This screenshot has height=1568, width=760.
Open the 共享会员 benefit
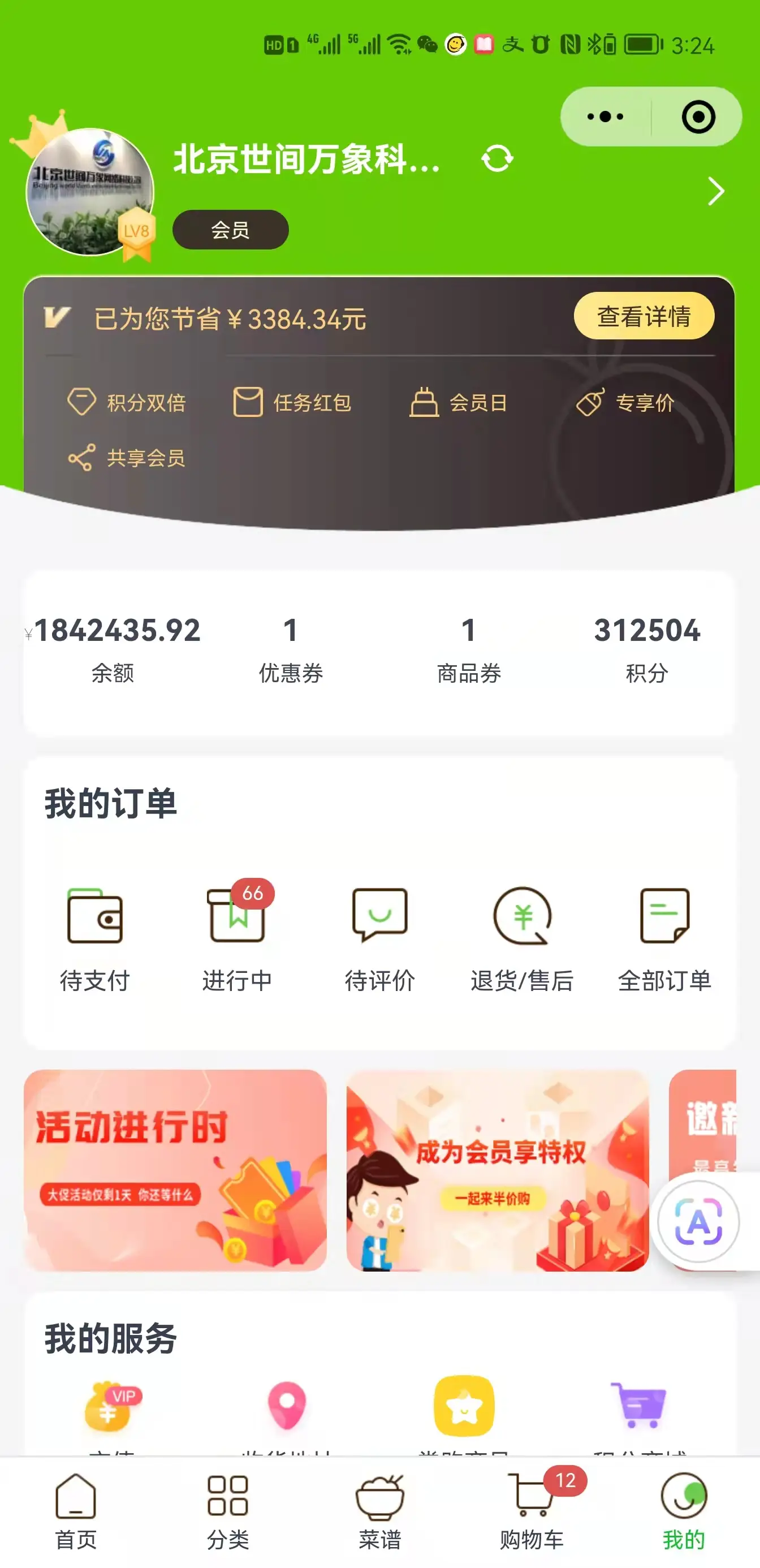(x=127, y=458)
